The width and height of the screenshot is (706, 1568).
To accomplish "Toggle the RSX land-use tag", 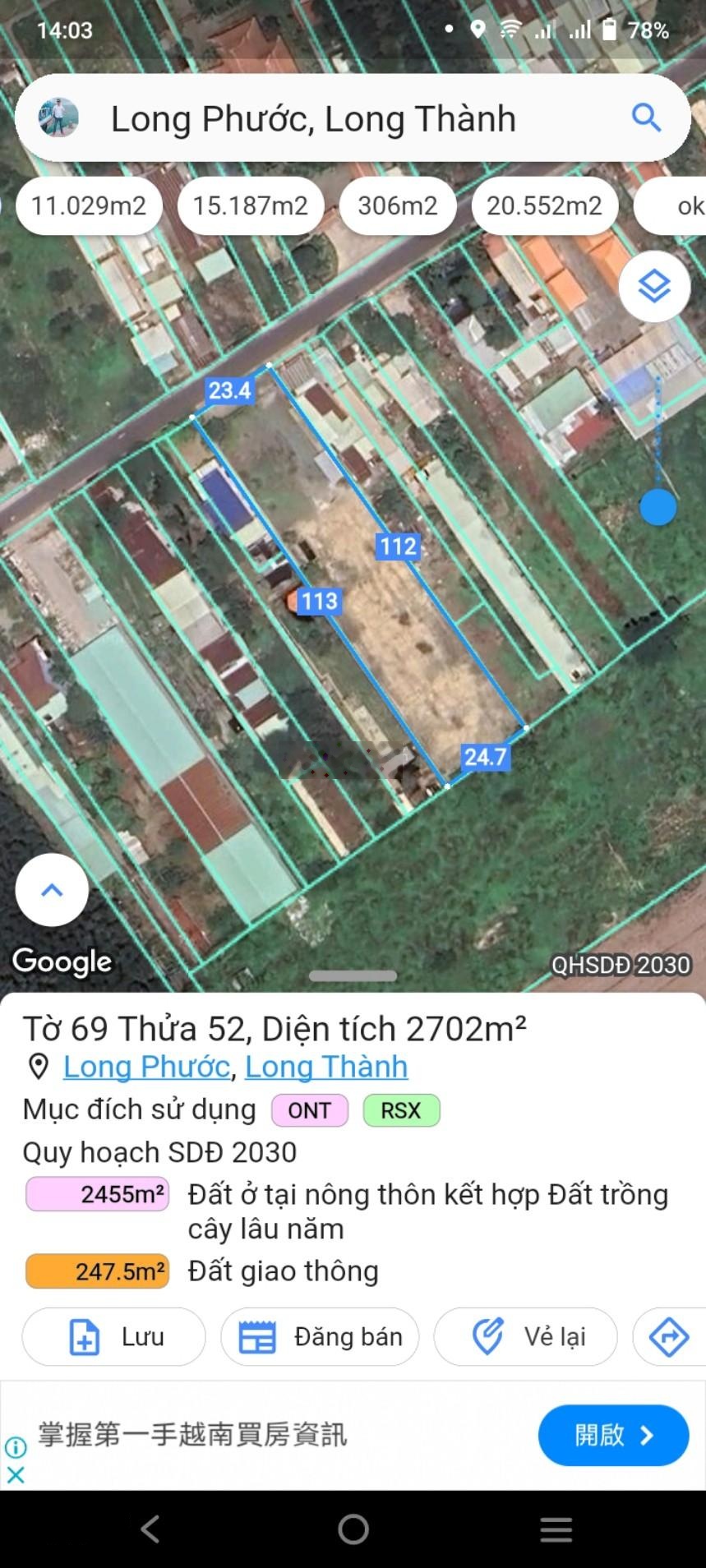I will [x=401, y=1110].
